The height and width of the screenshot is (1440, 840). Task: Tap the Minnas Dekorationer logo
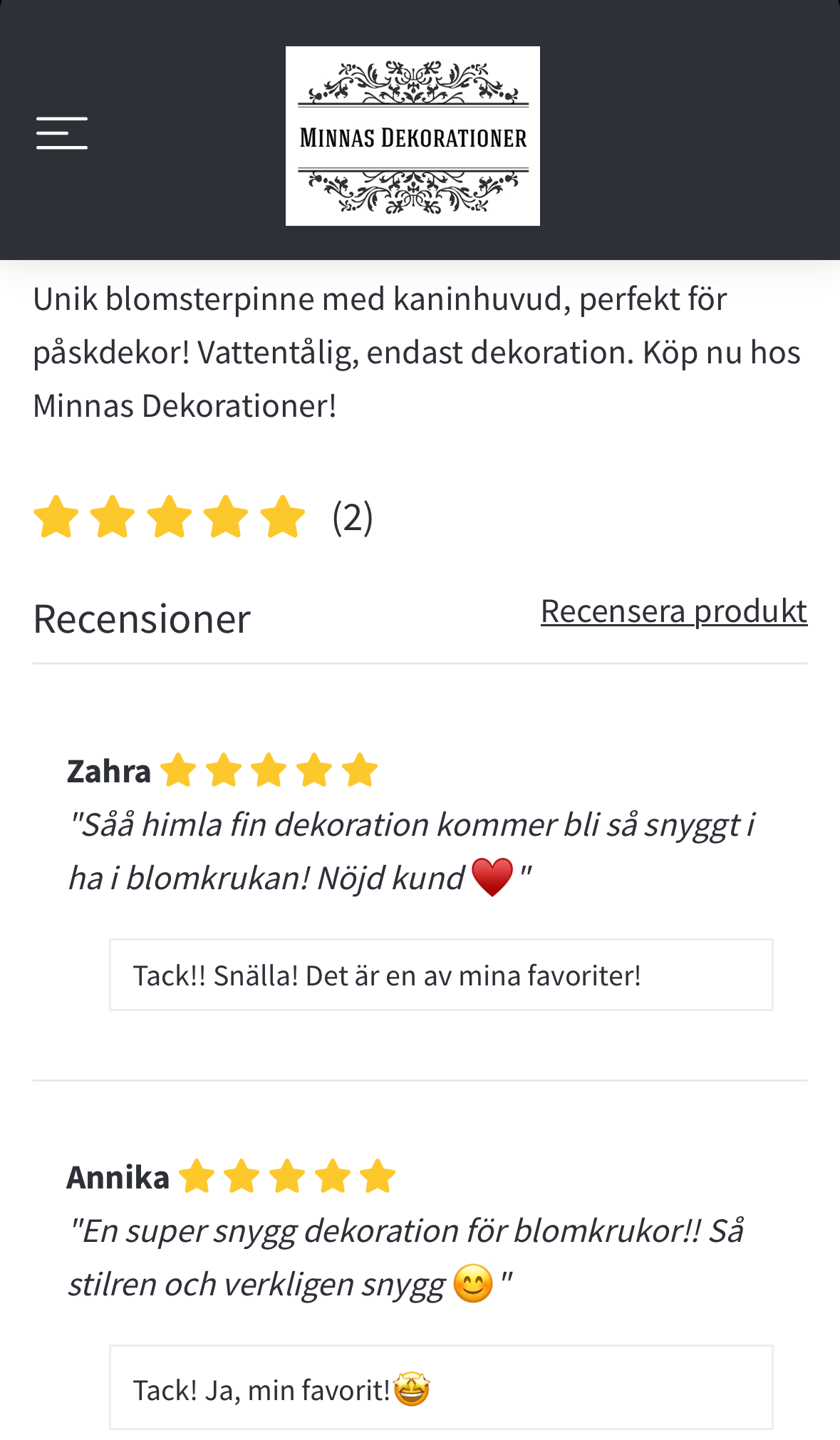tap(413, 136)
